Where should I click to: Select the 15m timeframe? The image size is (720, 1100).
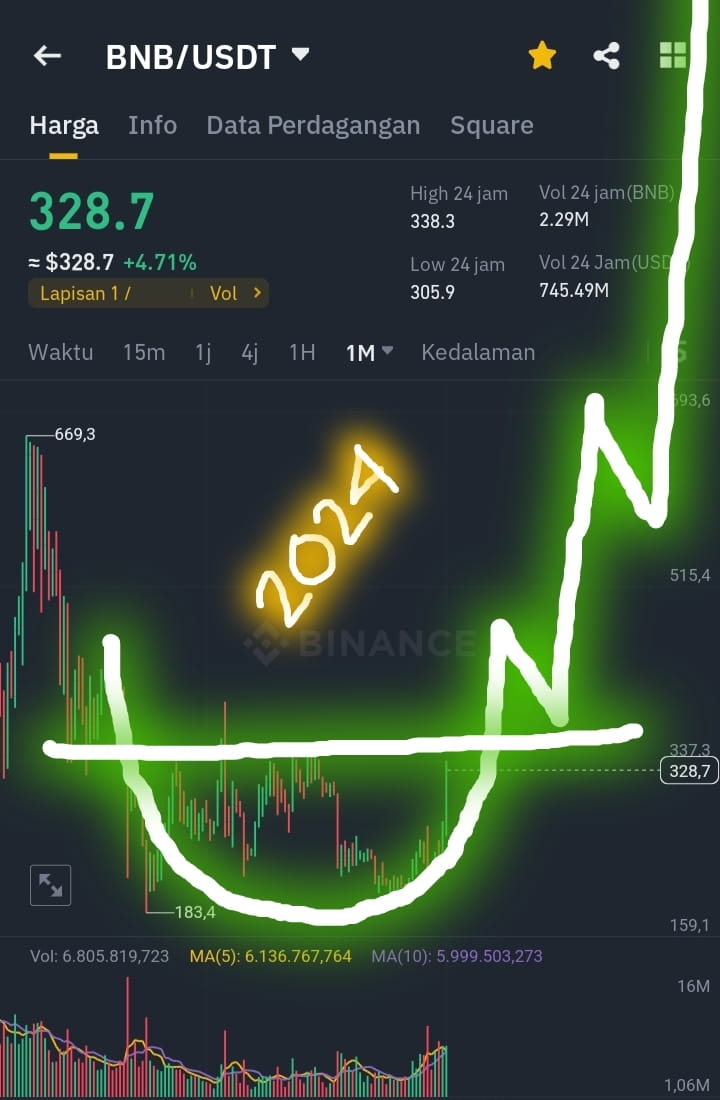point(143,352)
